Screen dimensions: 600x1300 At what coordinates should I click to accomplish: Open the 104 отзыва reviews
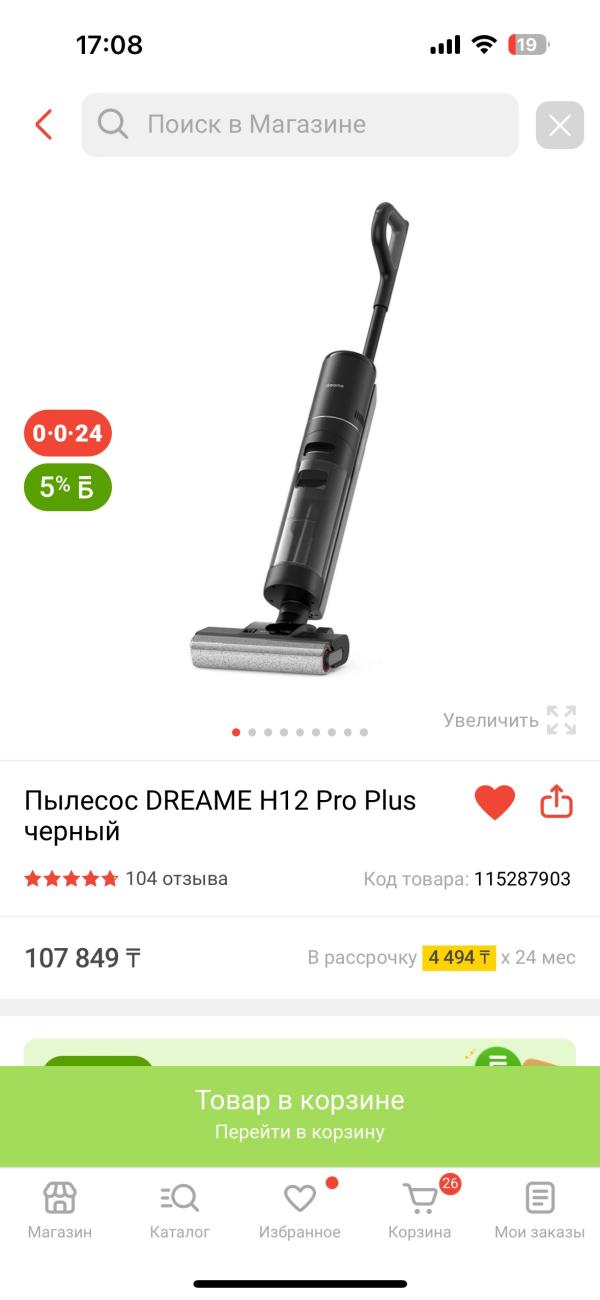[x=176, y=879]
